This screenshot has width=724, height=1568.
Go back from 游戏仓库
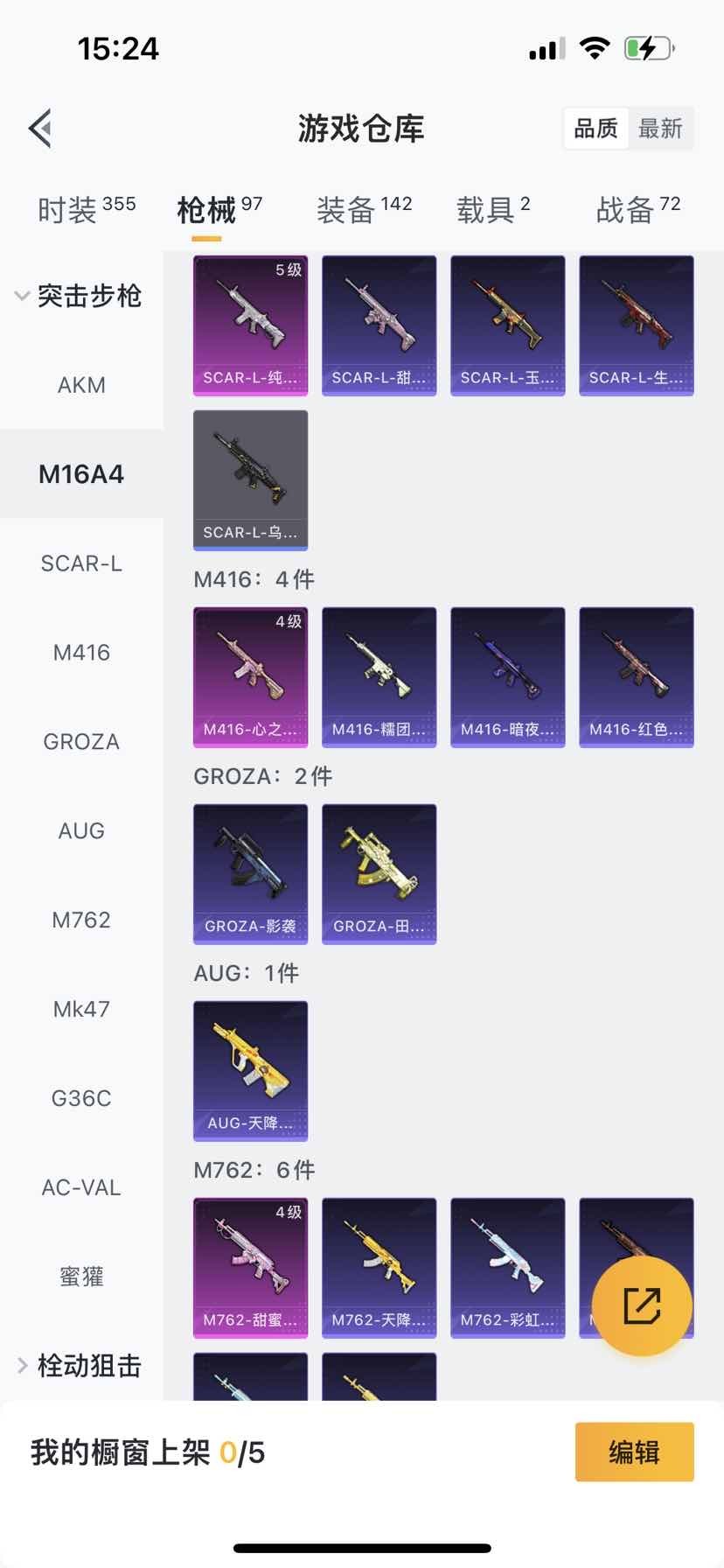pos(40,129)
